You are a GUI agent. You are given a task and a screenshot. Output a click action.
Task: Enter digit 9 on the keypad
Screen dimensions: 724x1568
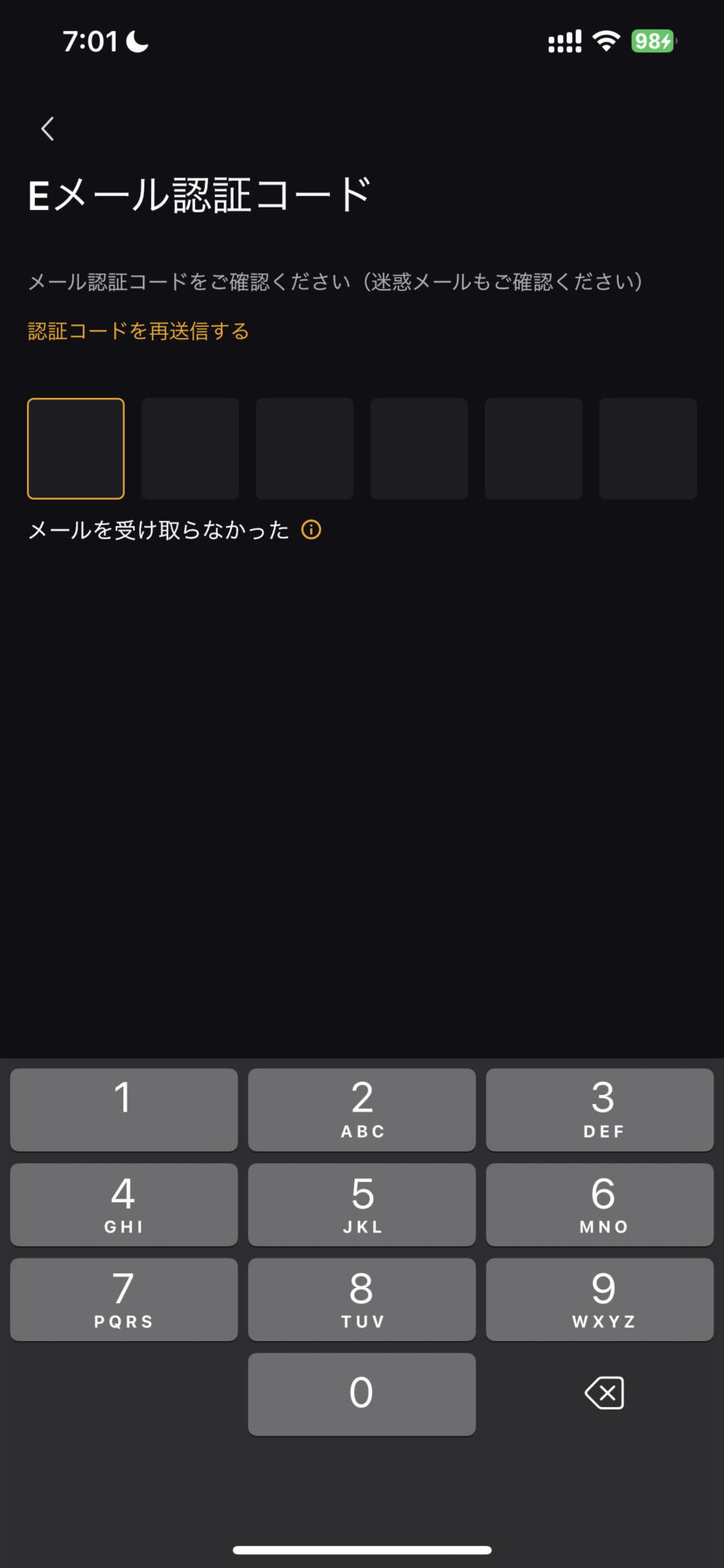pyautogui.click(x=600, y=1299)
